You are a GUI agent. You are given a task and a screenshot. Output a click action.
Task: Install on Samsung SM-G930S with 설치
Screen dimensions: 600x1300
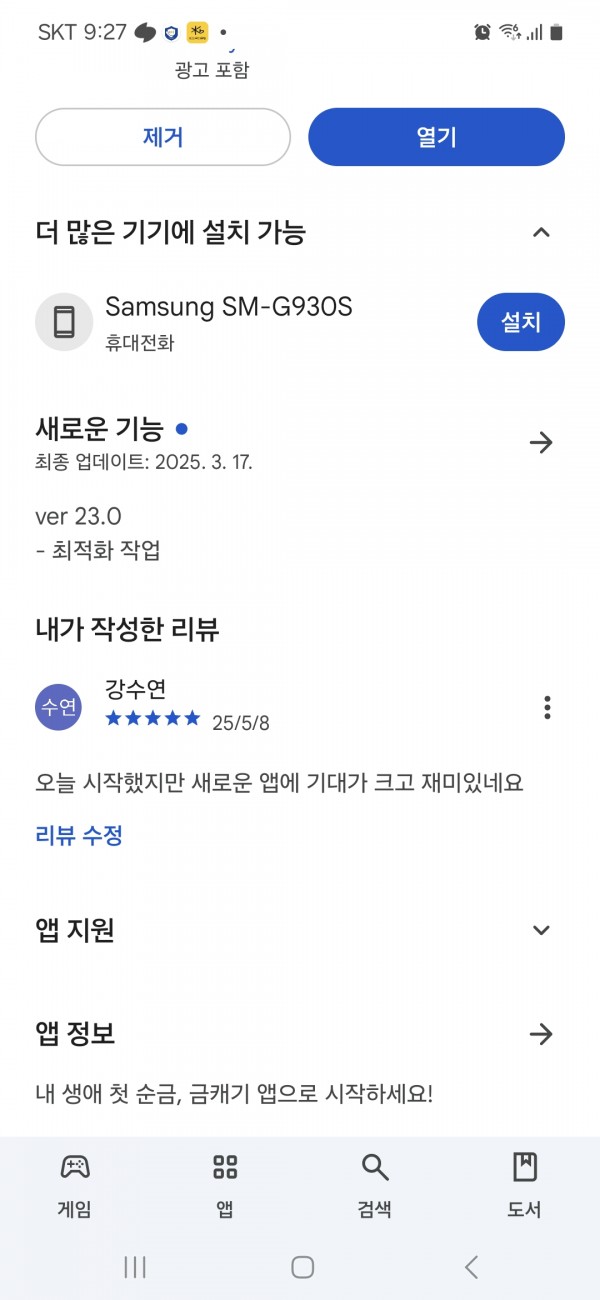coord(521,322)
